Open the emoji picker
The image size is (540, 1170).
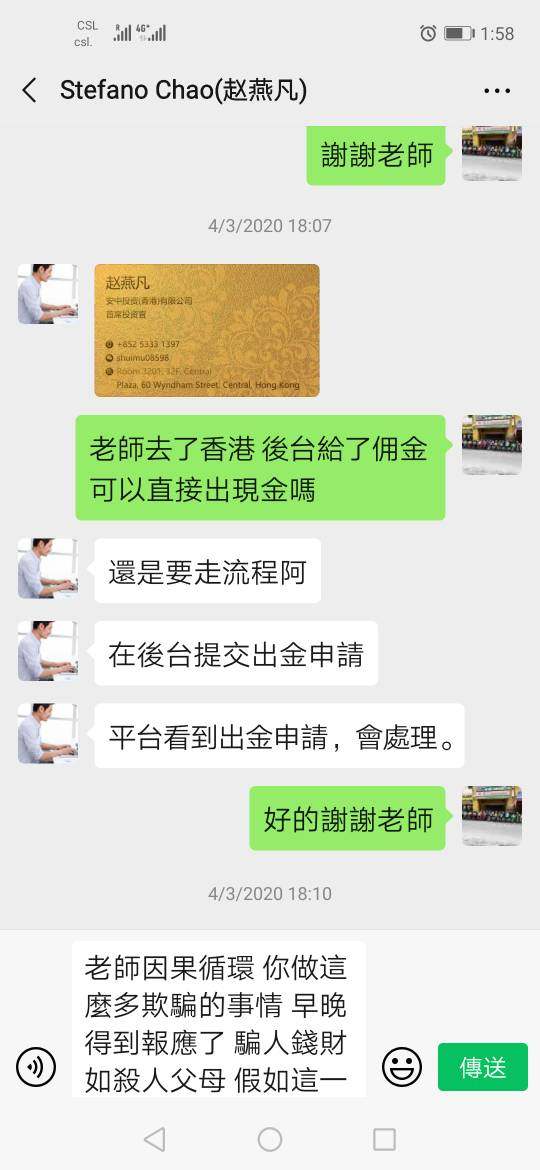pyautogui.click(x=402, y=1066)
